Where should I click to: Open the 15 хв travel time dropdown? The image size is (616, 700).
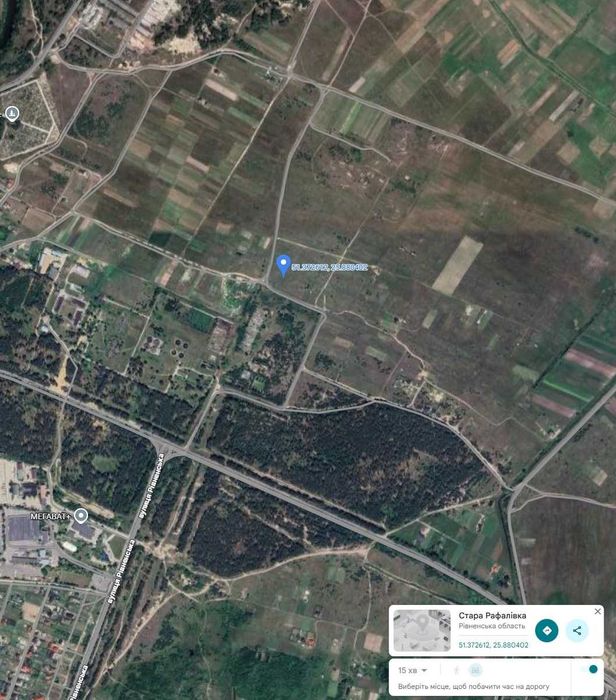coord(413,670)
